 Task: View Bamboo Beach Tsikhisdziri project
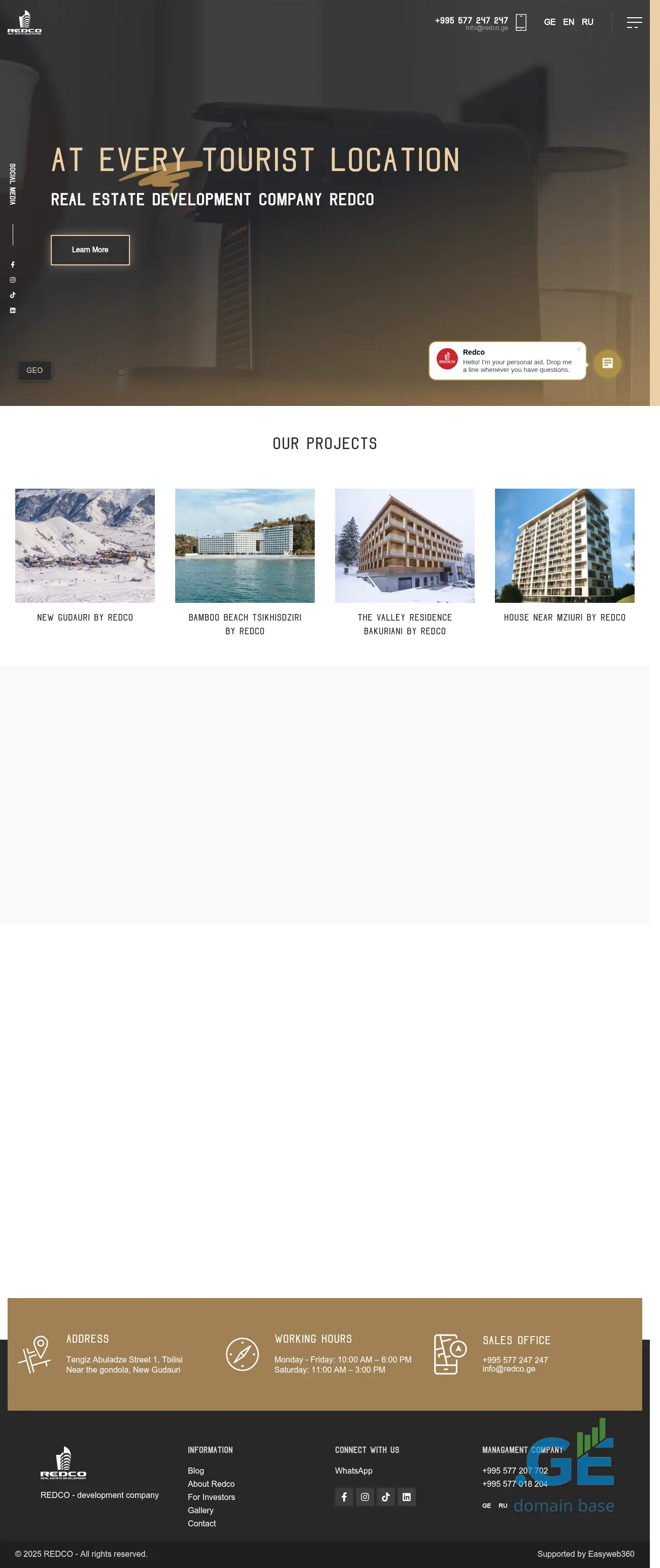245,546
